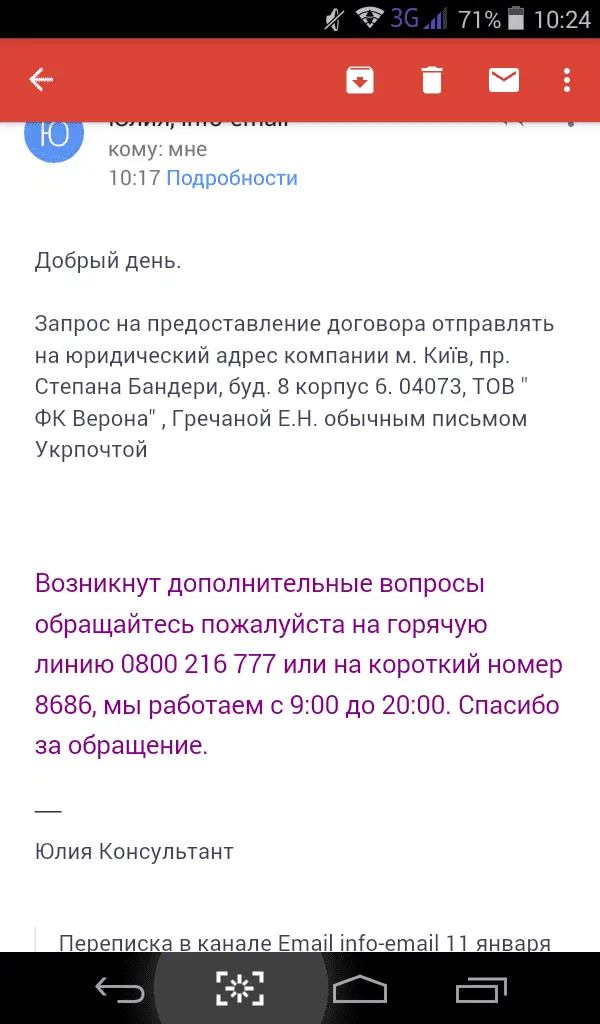The image size is (600, 1024).
Task: Tap the system back button
Action: (x=119, y=989)
